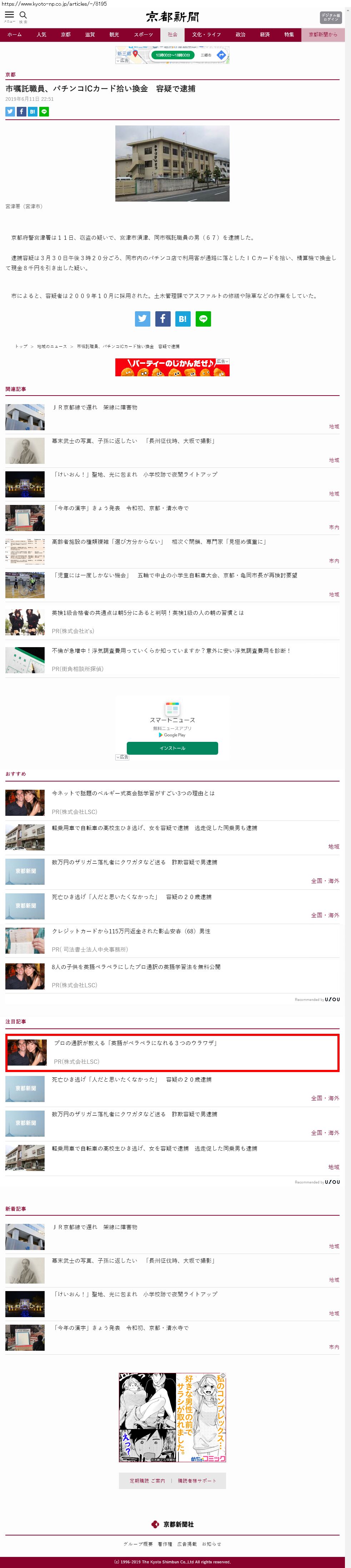Open 地域のニュース breadcrumb link
351x1568 pixels.
point(52,346)
